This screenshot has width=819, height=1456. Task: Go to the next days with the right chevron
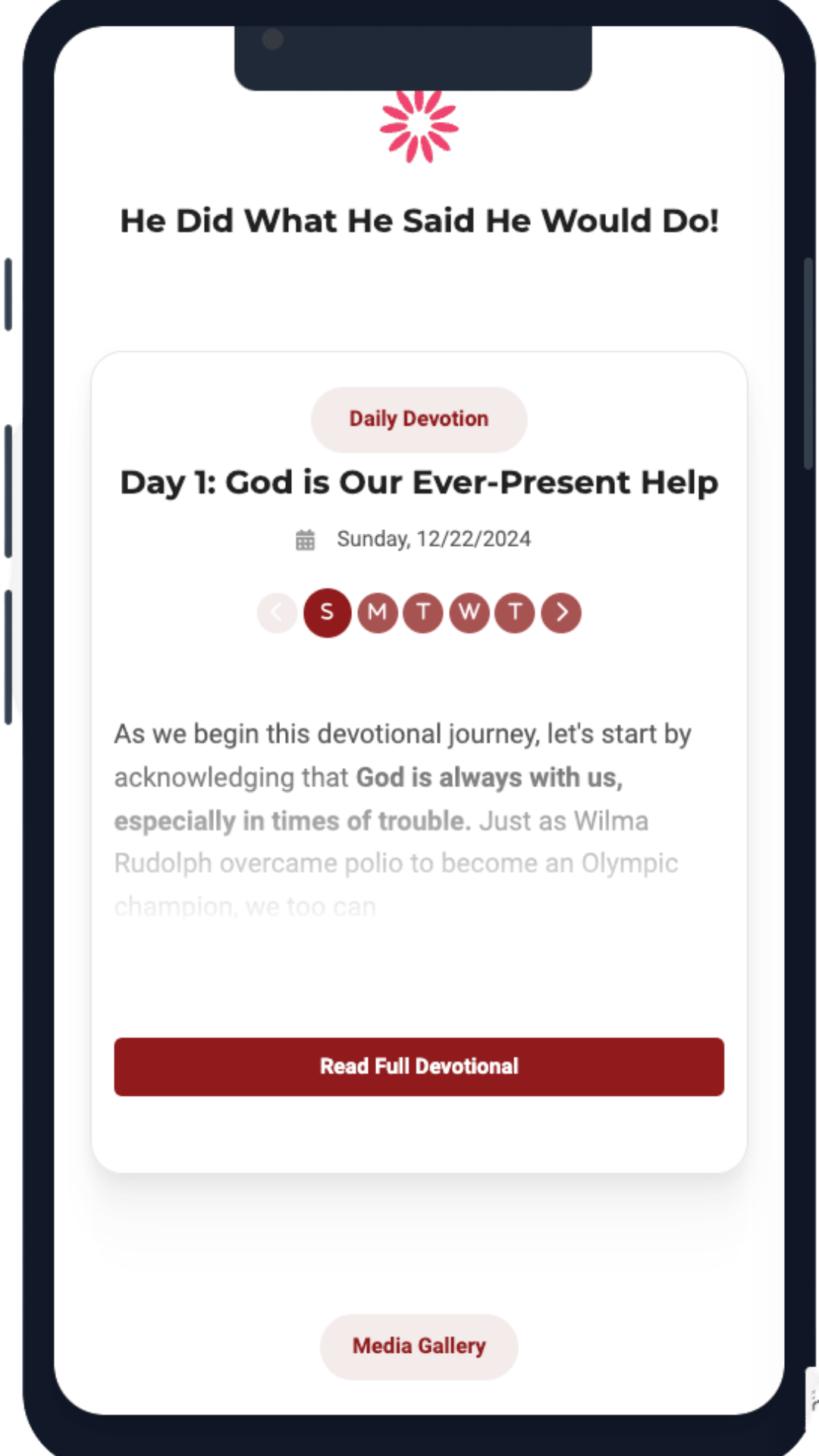561,612
